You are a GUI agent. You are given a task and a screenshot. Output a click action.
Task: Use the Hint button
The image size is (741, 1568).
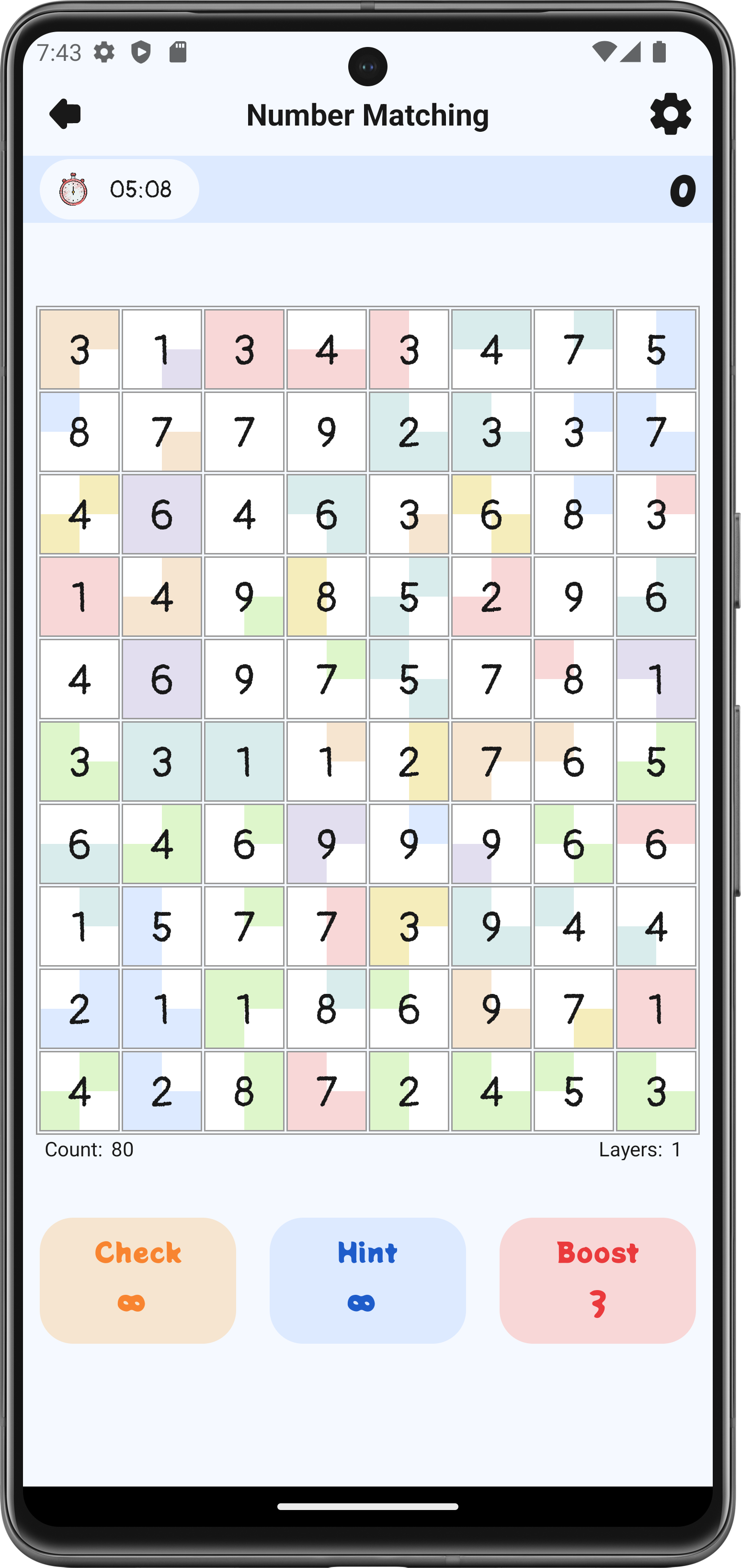367,1280
